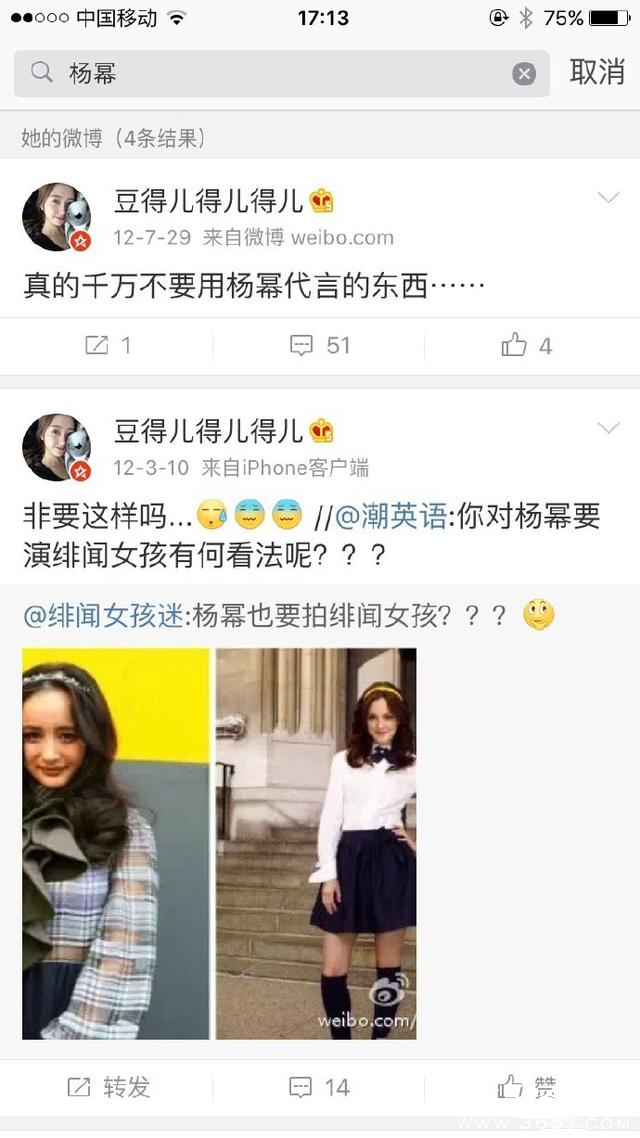Expand the dropdown arrow on the 12-3-10 post
640x1138 pixels.
tap(608, 428)
